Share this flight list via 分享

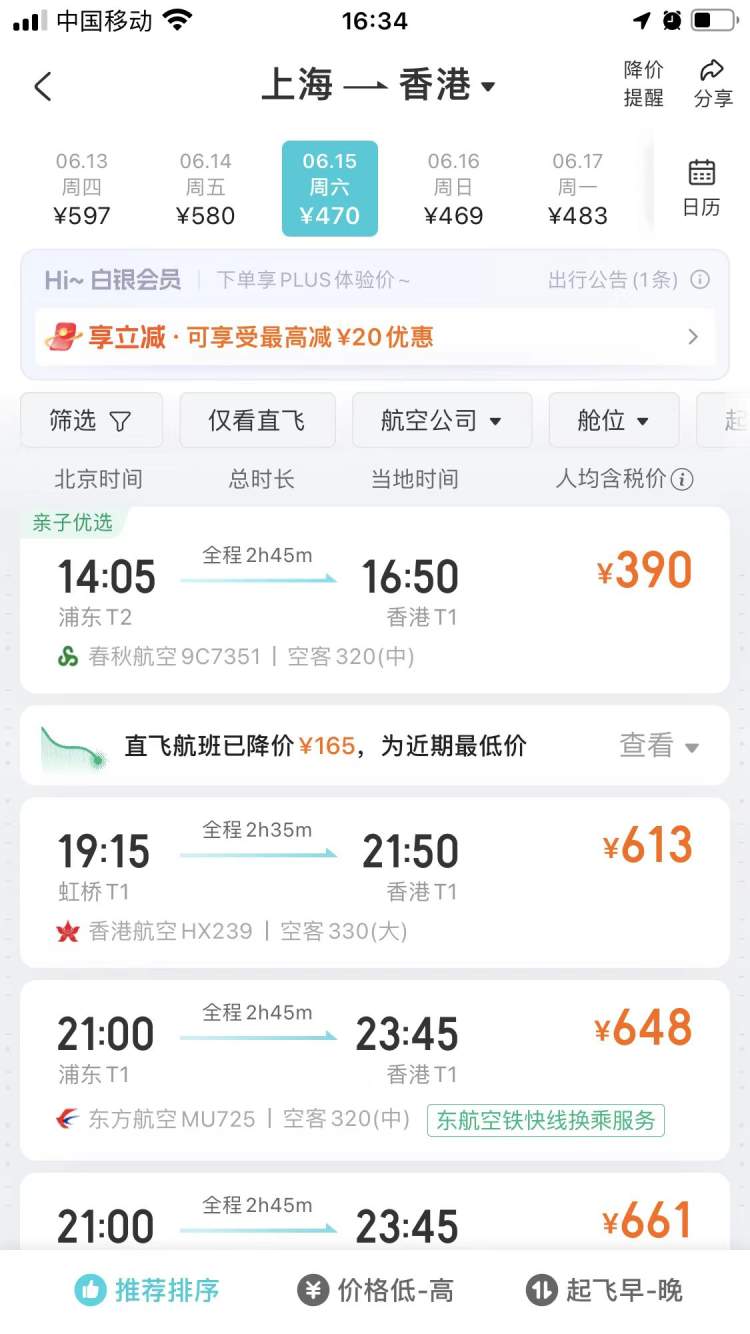coord(713,83)
